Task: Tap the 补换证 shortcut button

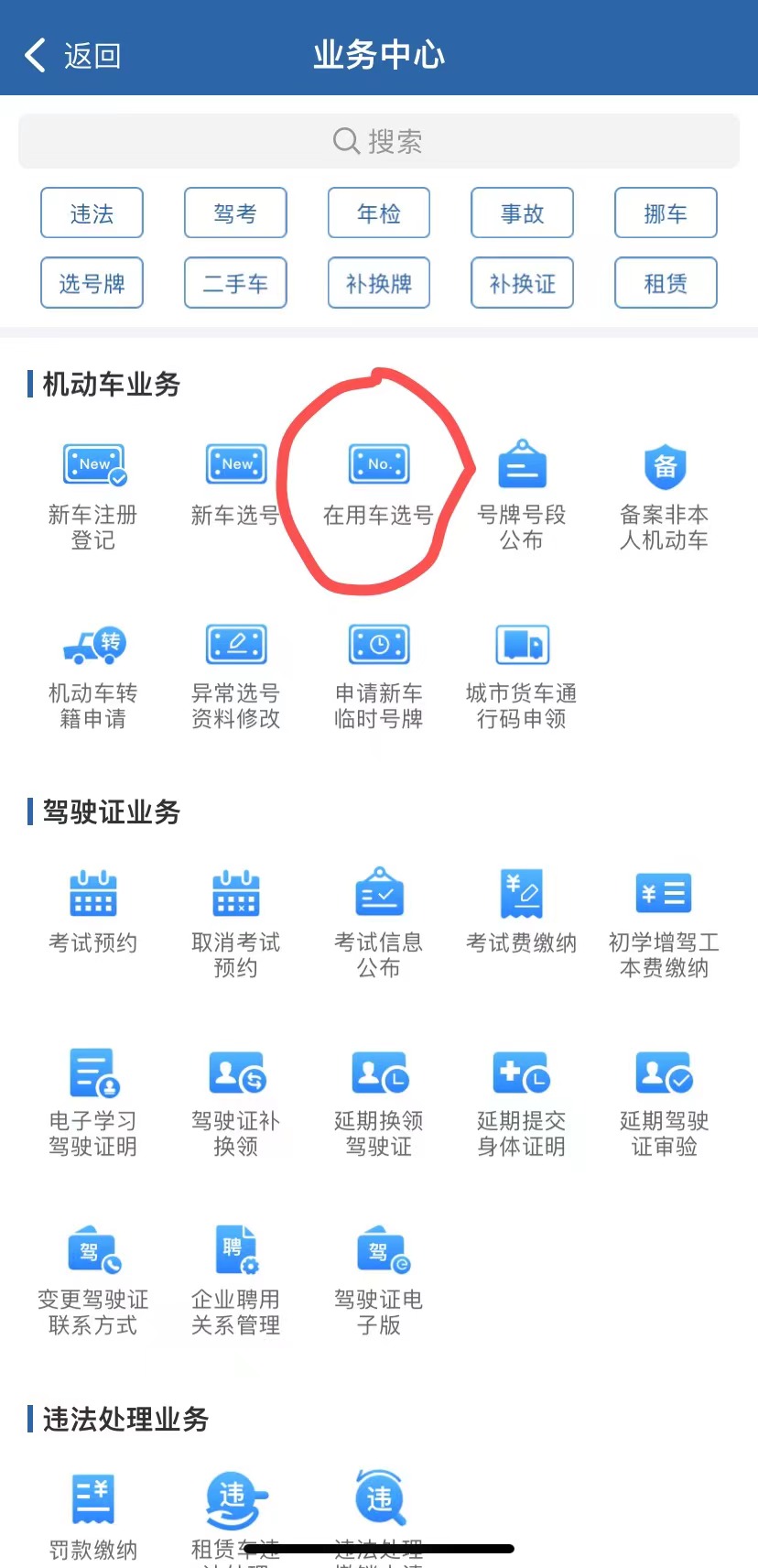Action: tap(522, 283)
